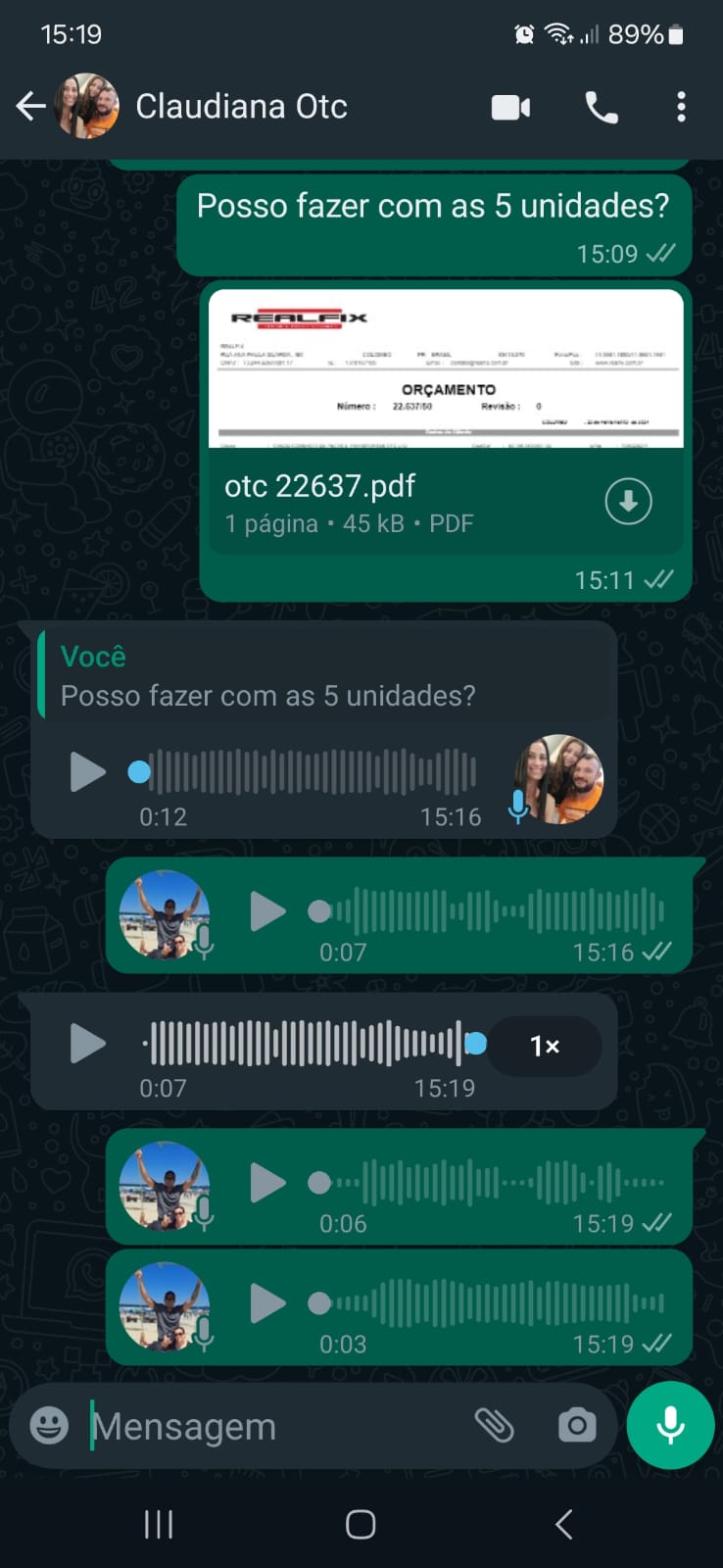Screen dimensions: 723x1568
Task: Play the received 0:07 voice message at 15:19
Action: (87, 1044)
